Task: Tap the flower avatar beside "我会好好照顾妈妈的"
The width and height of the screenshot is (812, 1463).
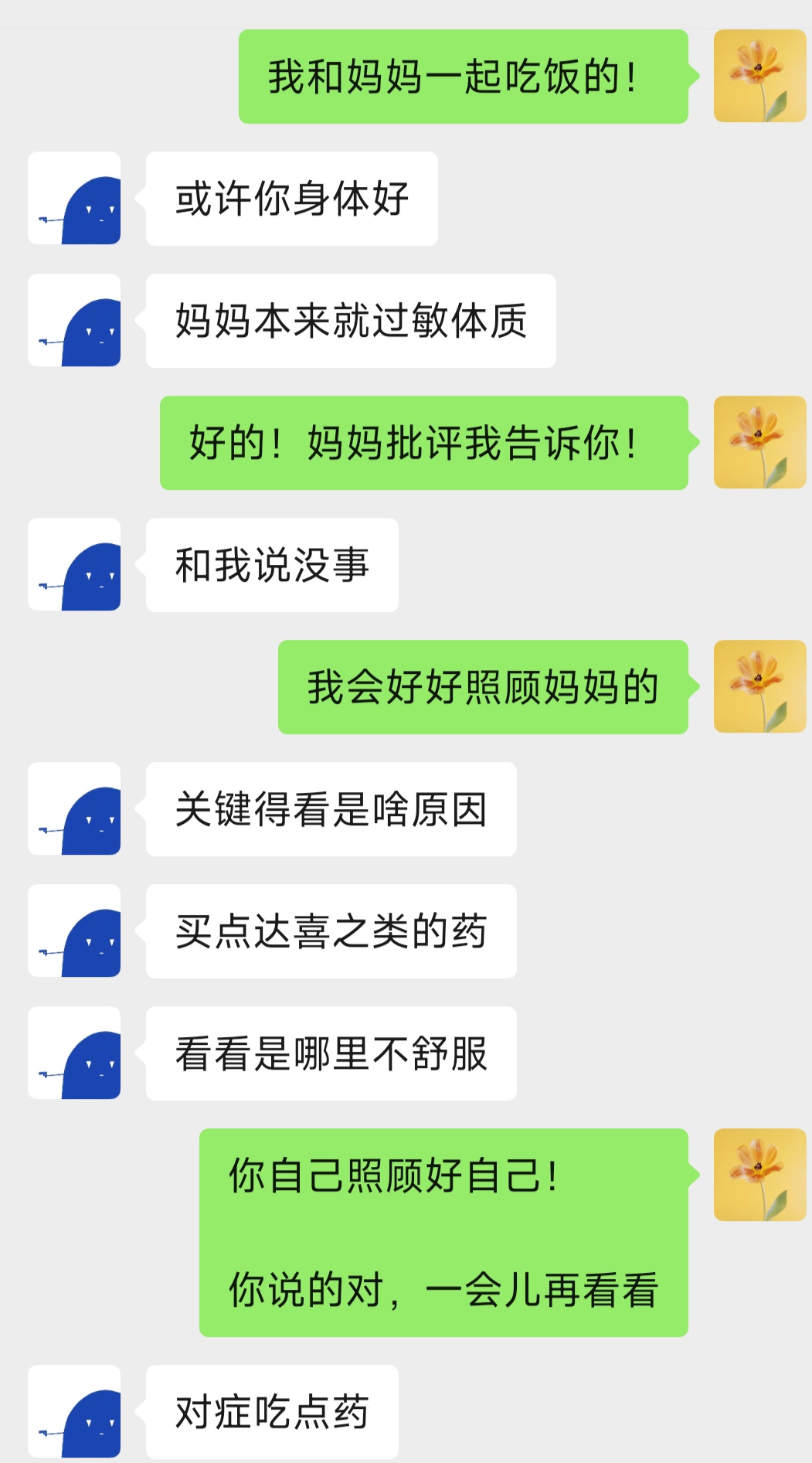Action: (759, 686)
